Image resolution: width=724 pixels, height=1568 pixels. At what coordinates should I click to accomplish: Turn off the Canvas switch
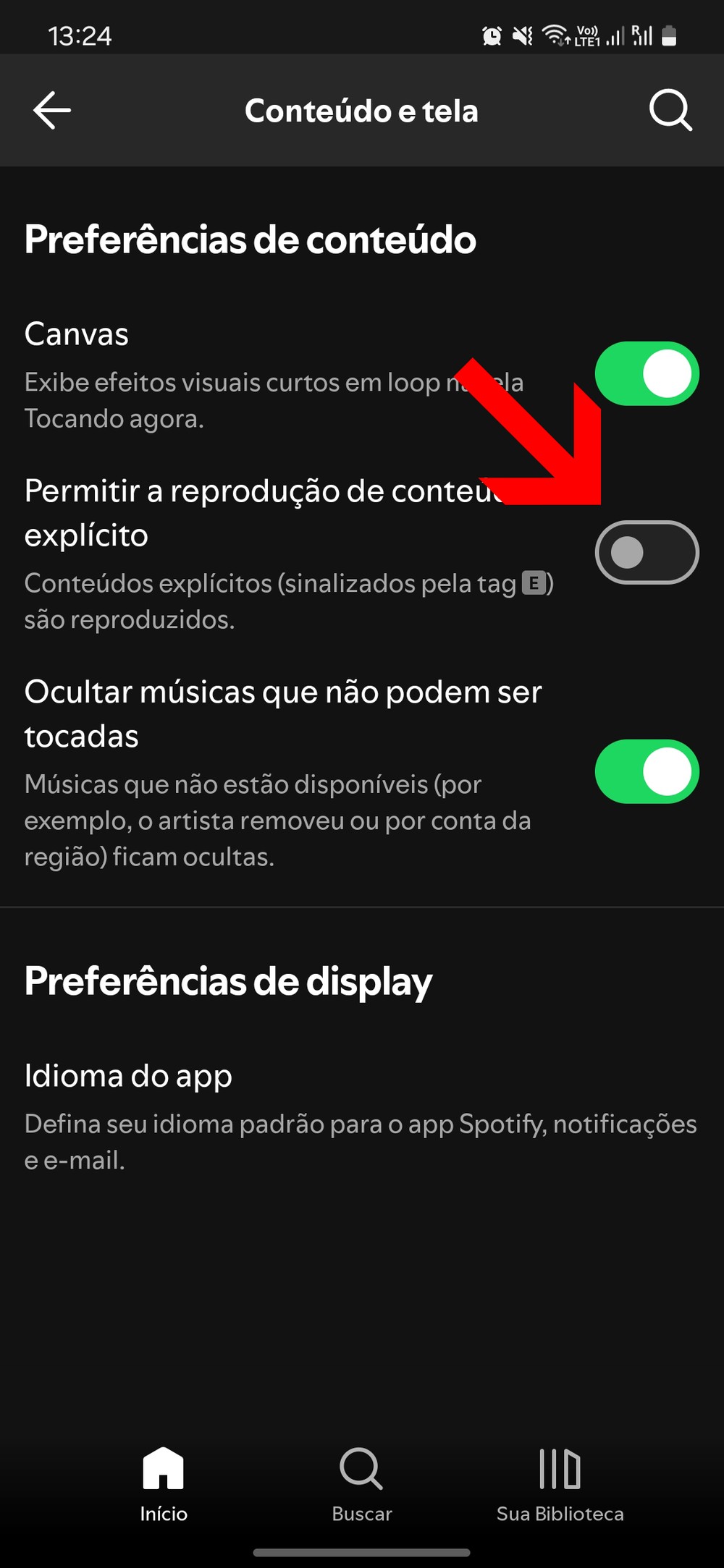(647, 373)
